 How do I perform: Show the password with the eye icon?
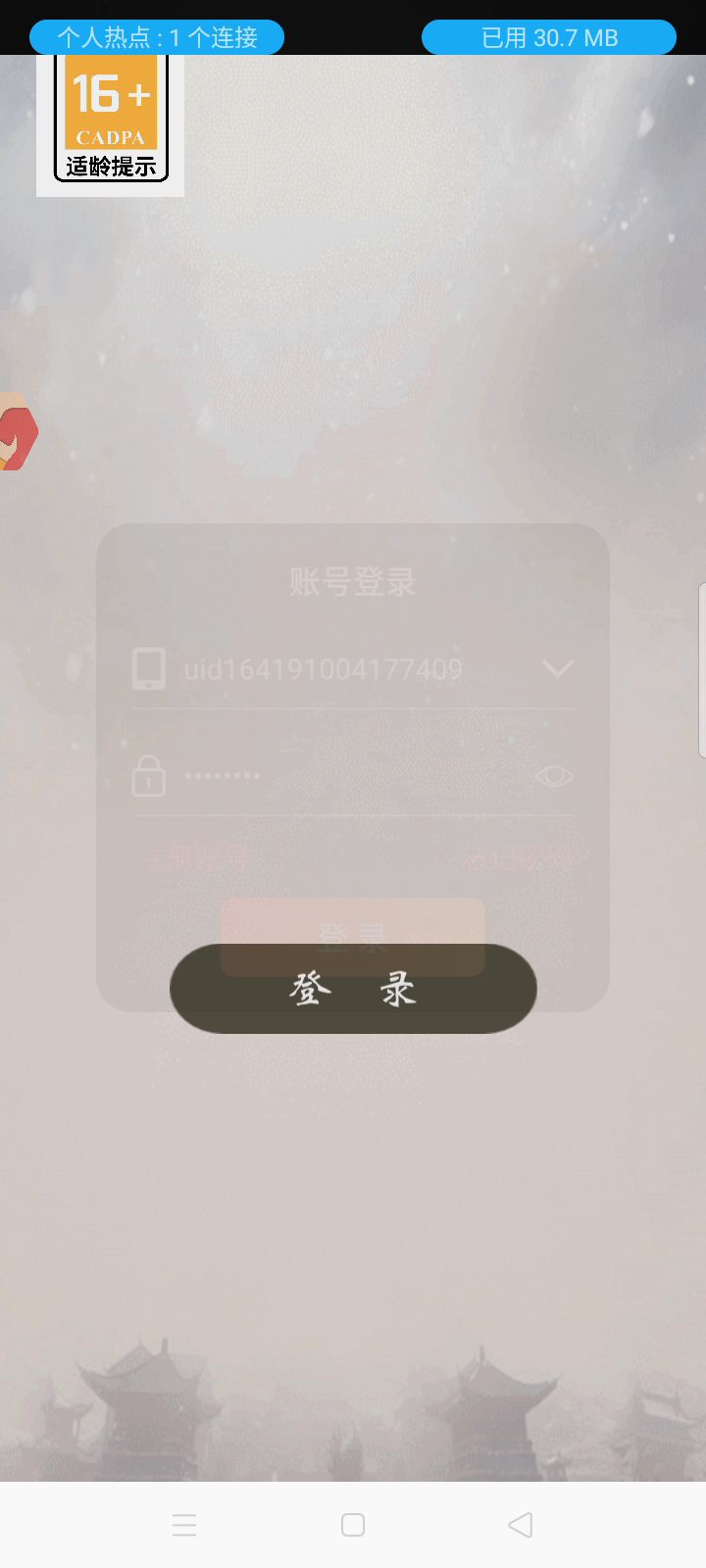(x=554, y=776)
